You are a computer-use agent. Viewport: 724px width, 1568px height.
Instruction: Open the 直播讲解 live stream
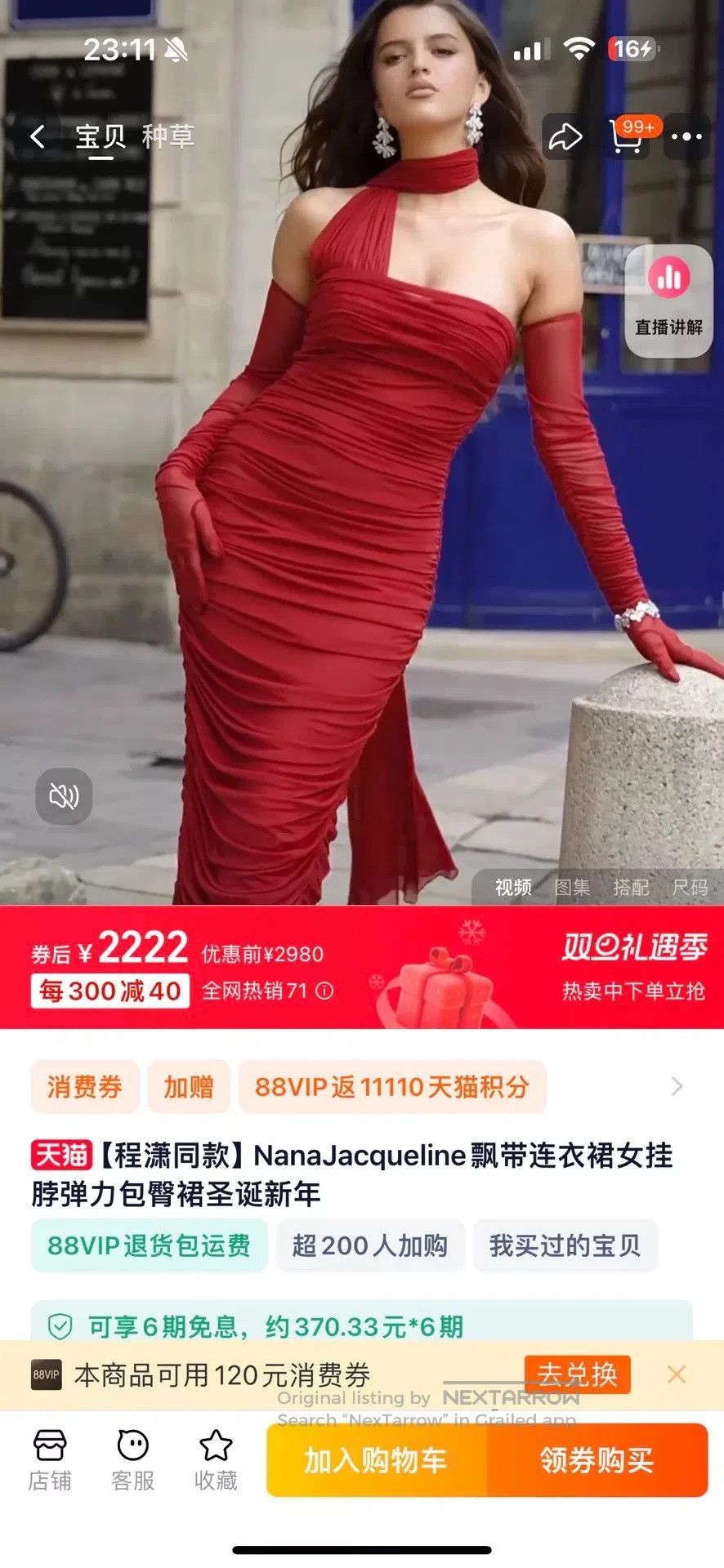(669, 300)
